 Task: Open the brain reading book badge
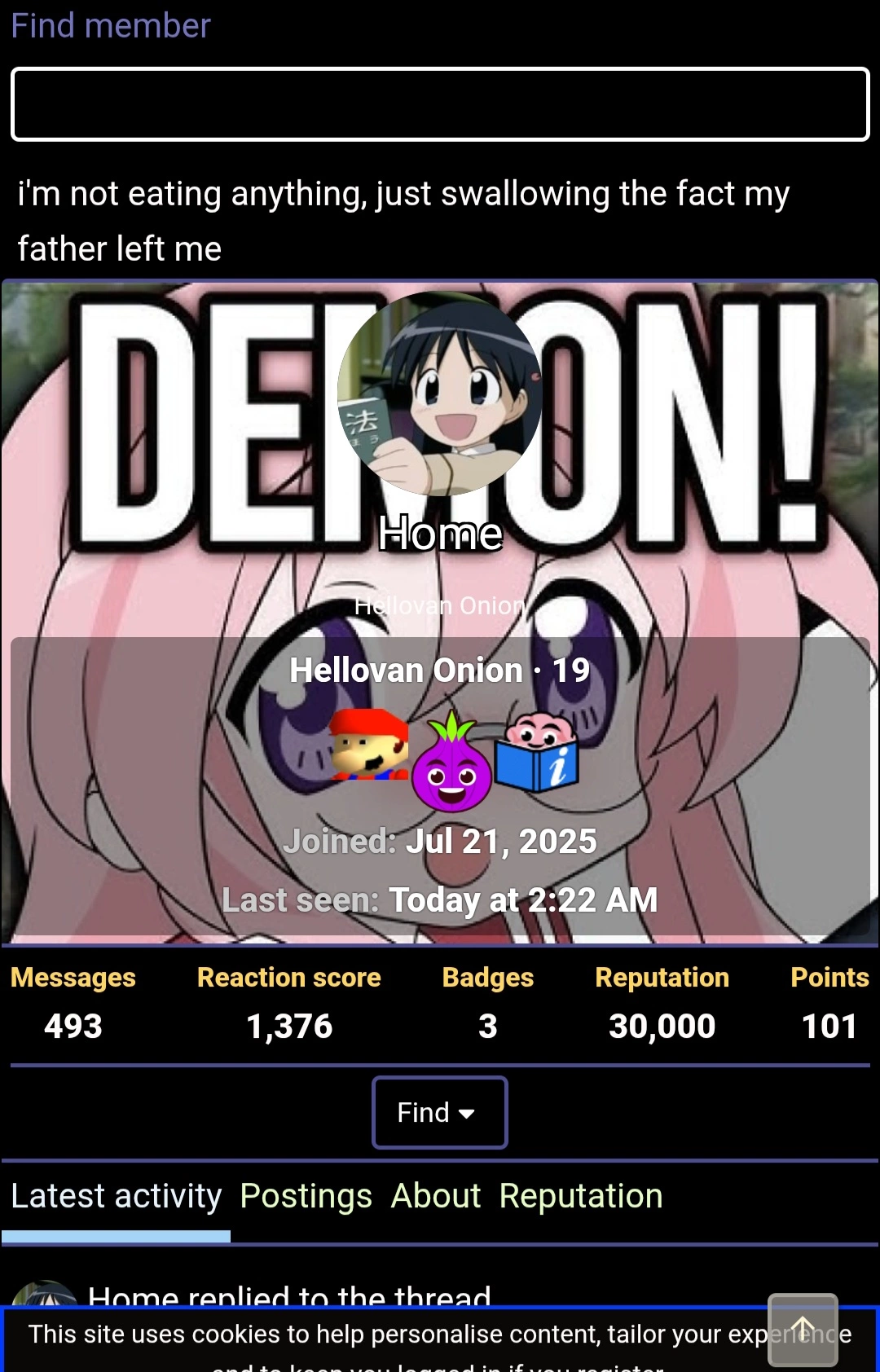tap(538, 753)
